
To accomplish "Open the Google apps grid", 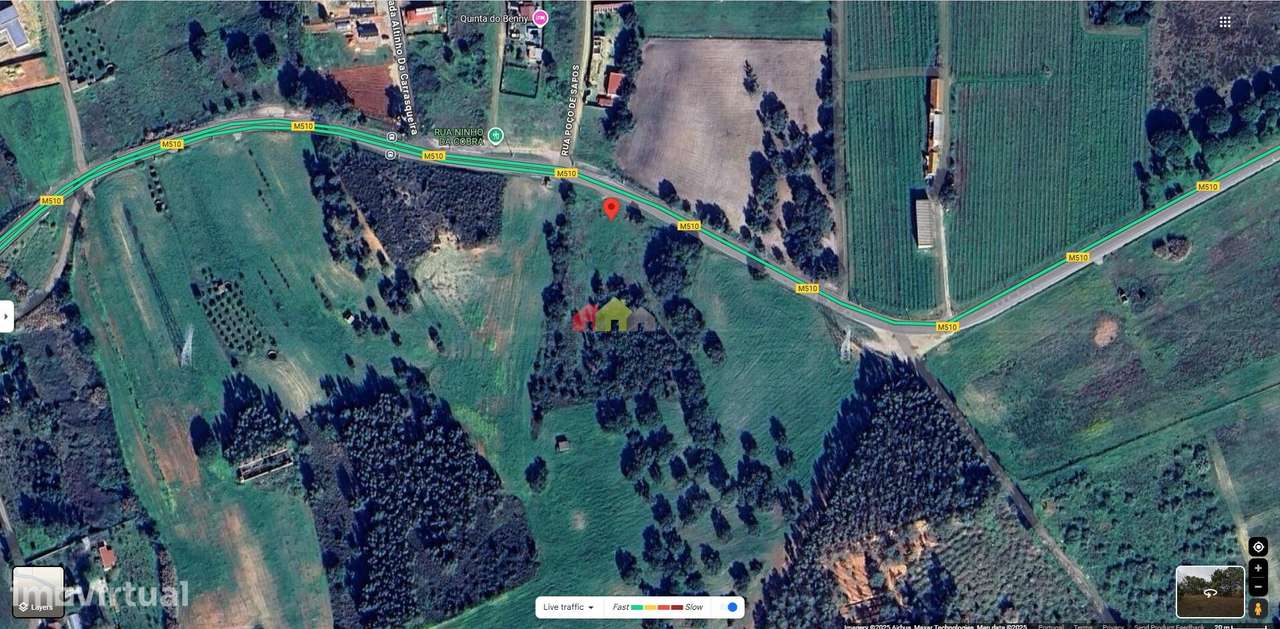I will click(x=1225, y=21).
